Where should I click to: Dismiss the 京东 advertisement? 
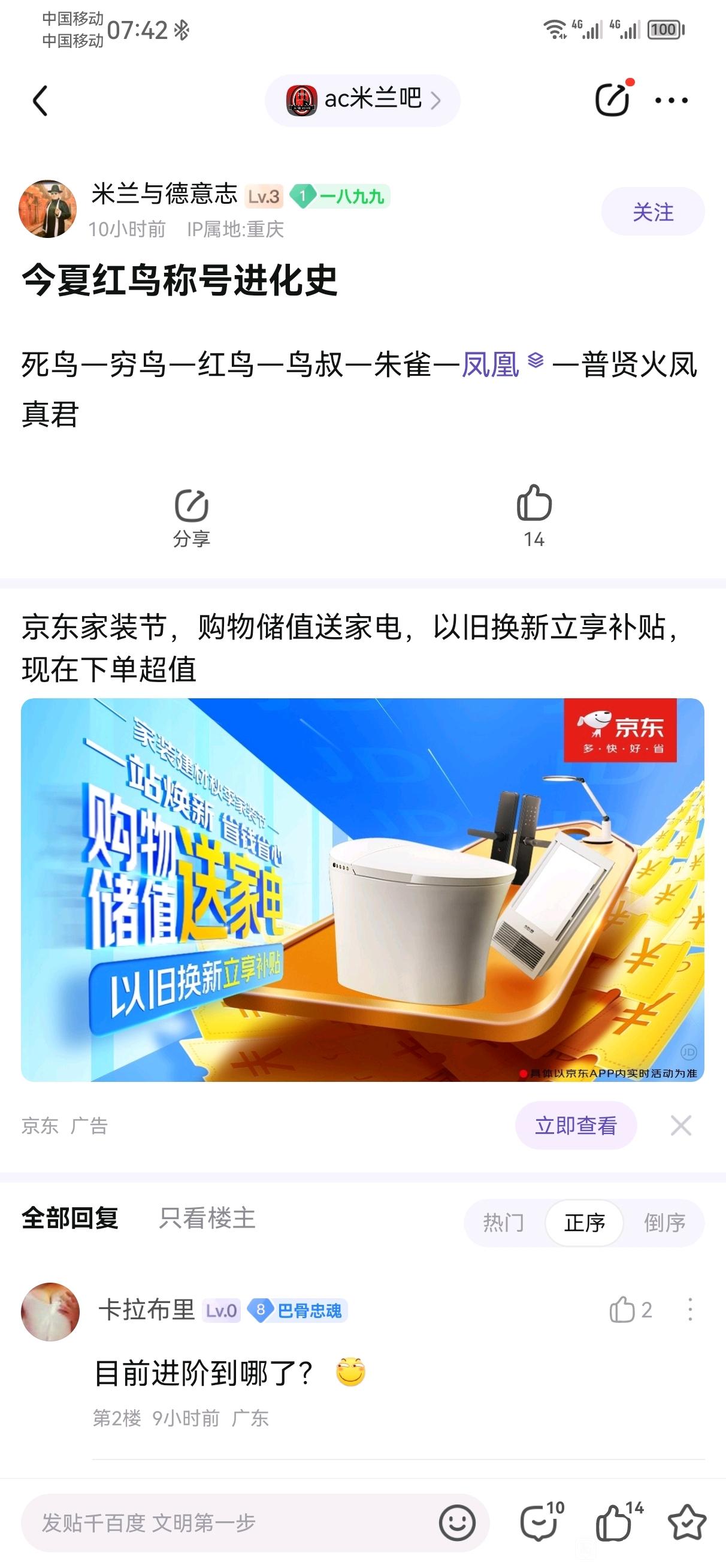[681, 1126]
